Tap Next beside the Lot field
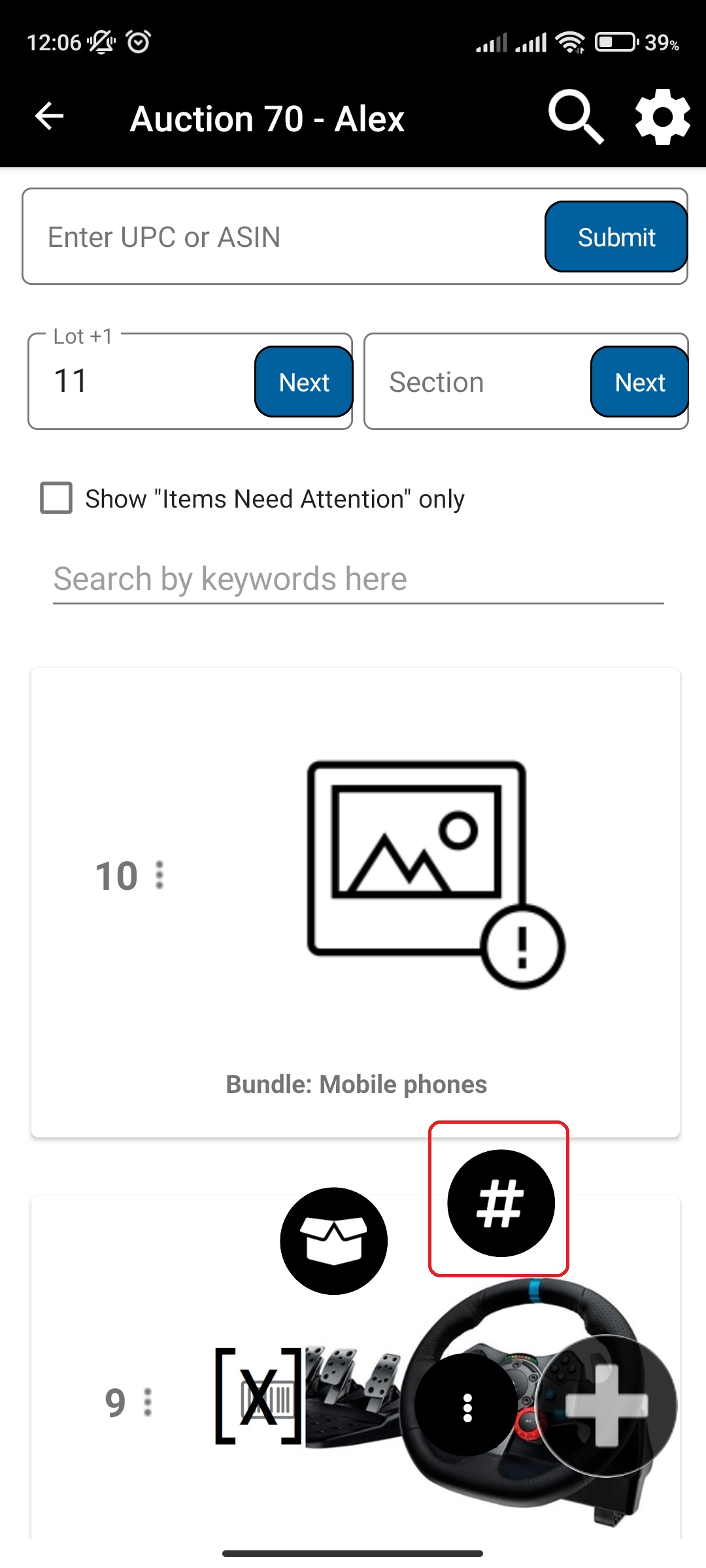Image resolution: width=706 pixels, height=1568 pixels. click(x=304, y=382)
